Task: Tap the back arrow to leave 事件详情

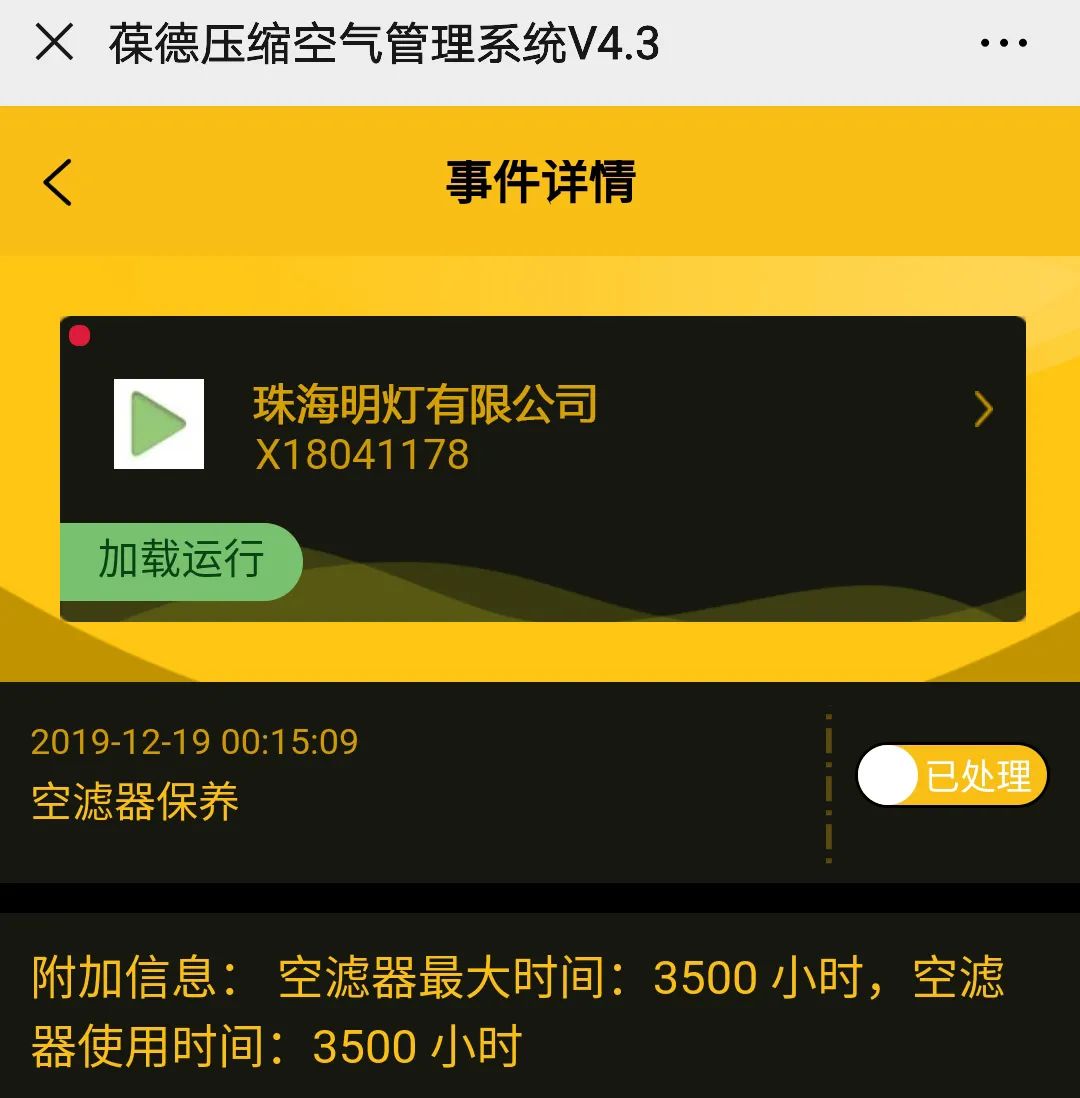Action: [x=57, y=183]
